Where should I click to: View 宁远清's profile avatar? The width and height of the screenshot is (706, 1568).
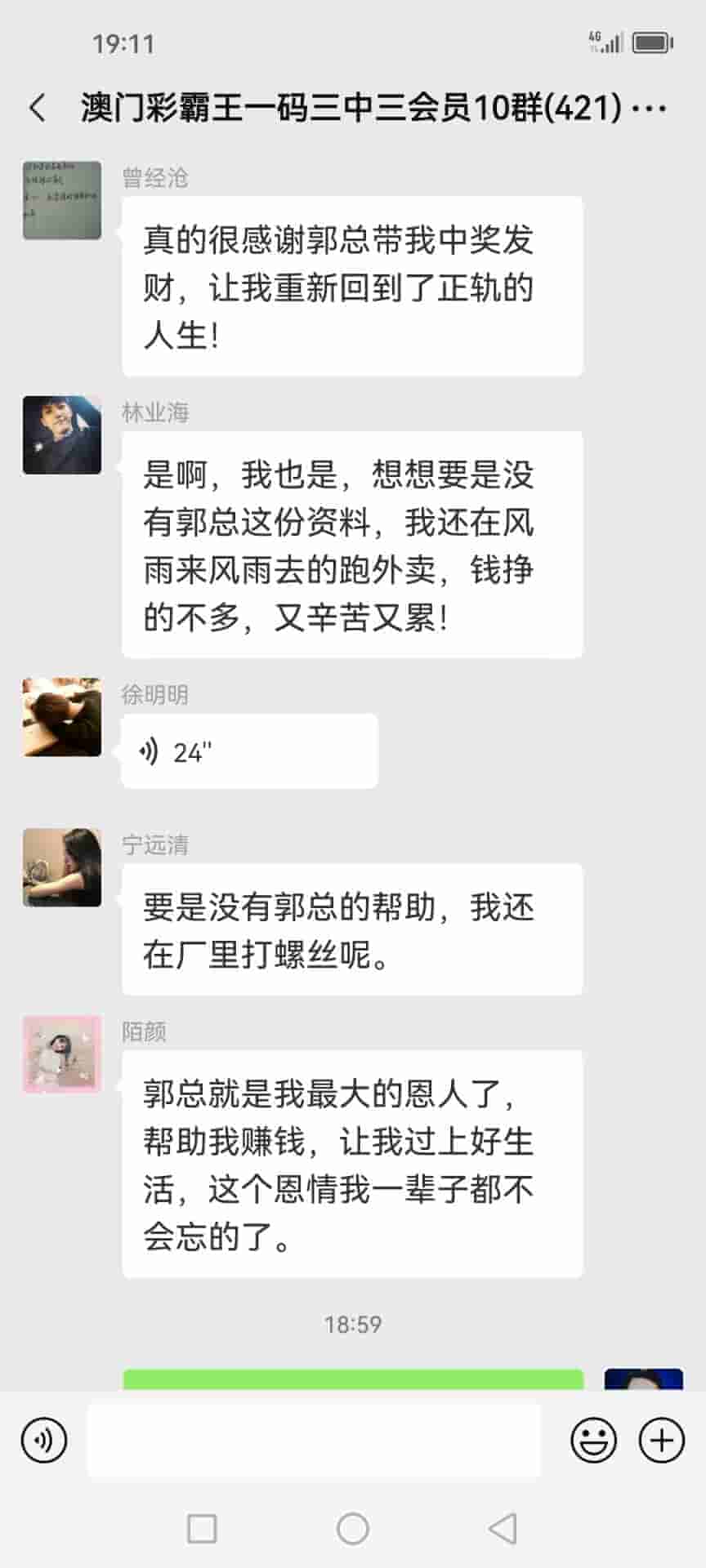tap(62, 867)
